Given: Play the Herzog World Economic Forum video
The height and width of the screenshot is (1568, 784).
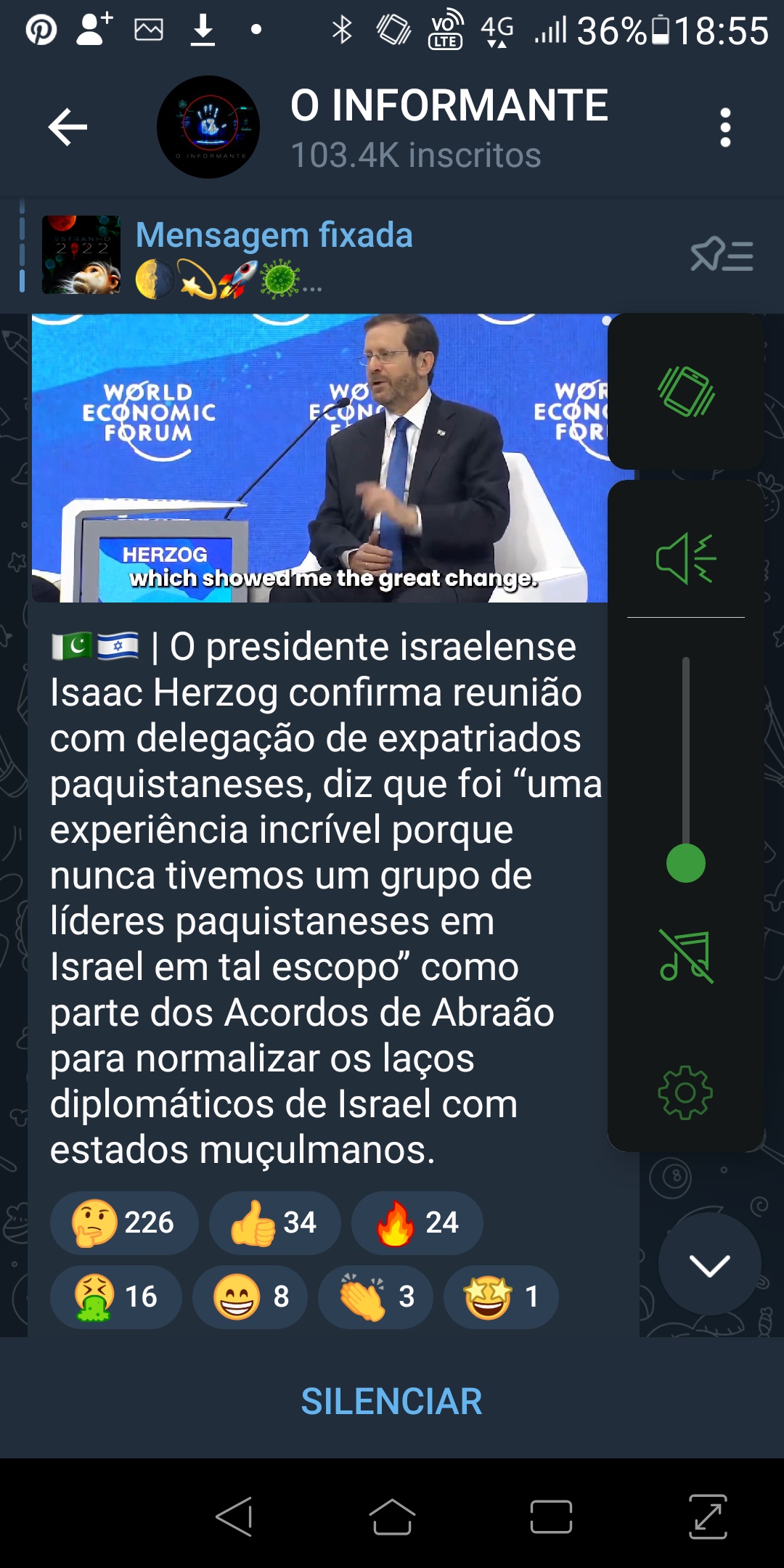Looking at the screenshot, I should tap(320, 458).
